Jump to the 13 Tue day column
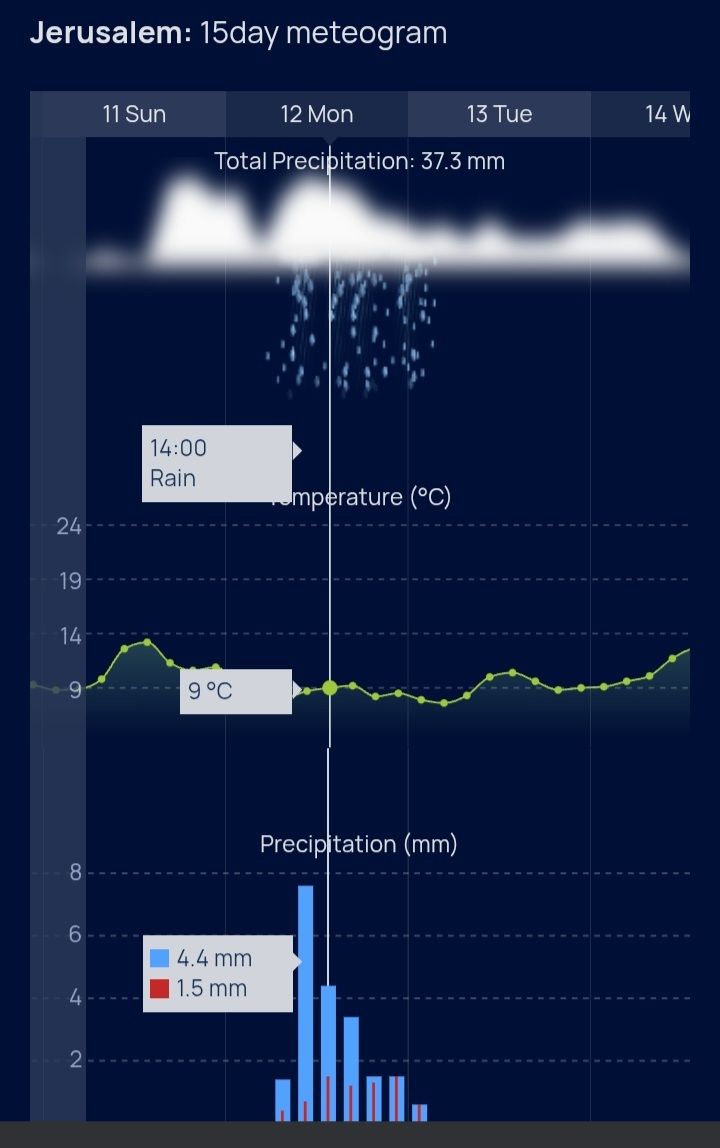 (499, 114)
